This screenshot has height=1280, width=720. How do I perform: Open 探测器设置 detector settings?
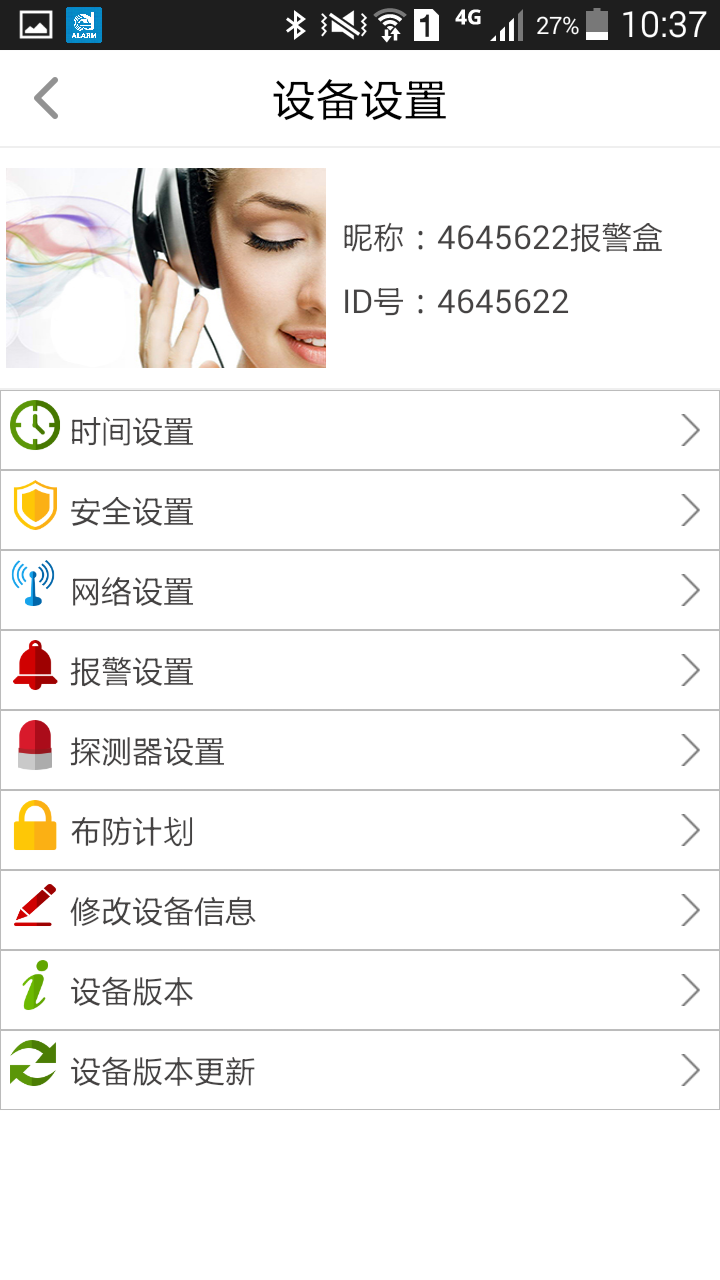360,751
